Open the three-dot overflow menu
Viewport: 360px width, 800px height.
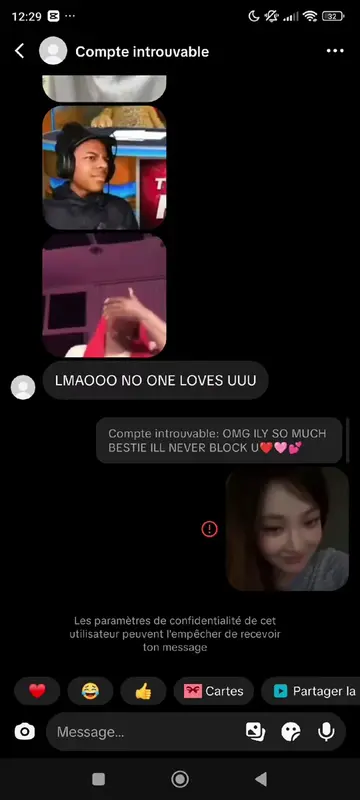tap(335, 51)
